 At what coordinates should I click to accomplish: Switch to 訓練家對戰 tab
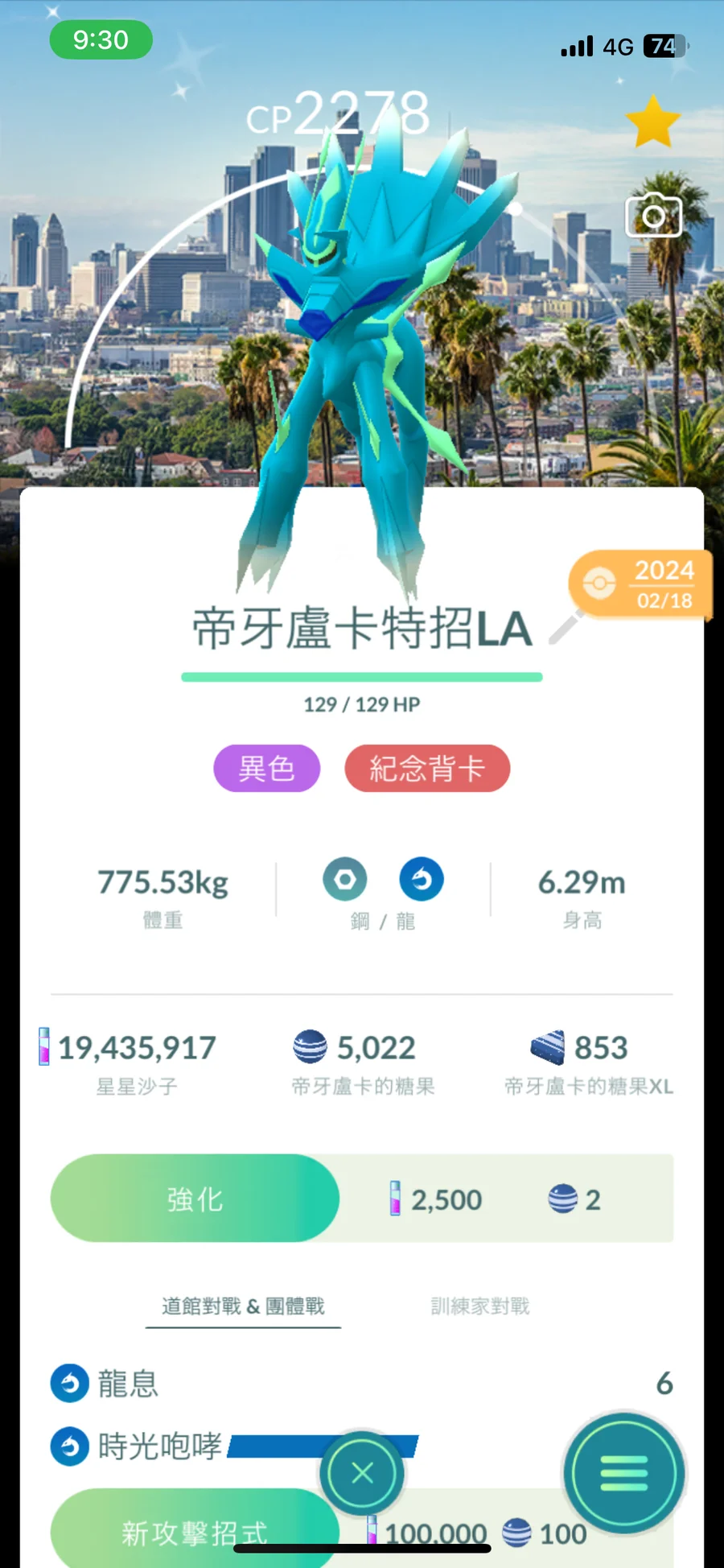tap(480, 1306)
